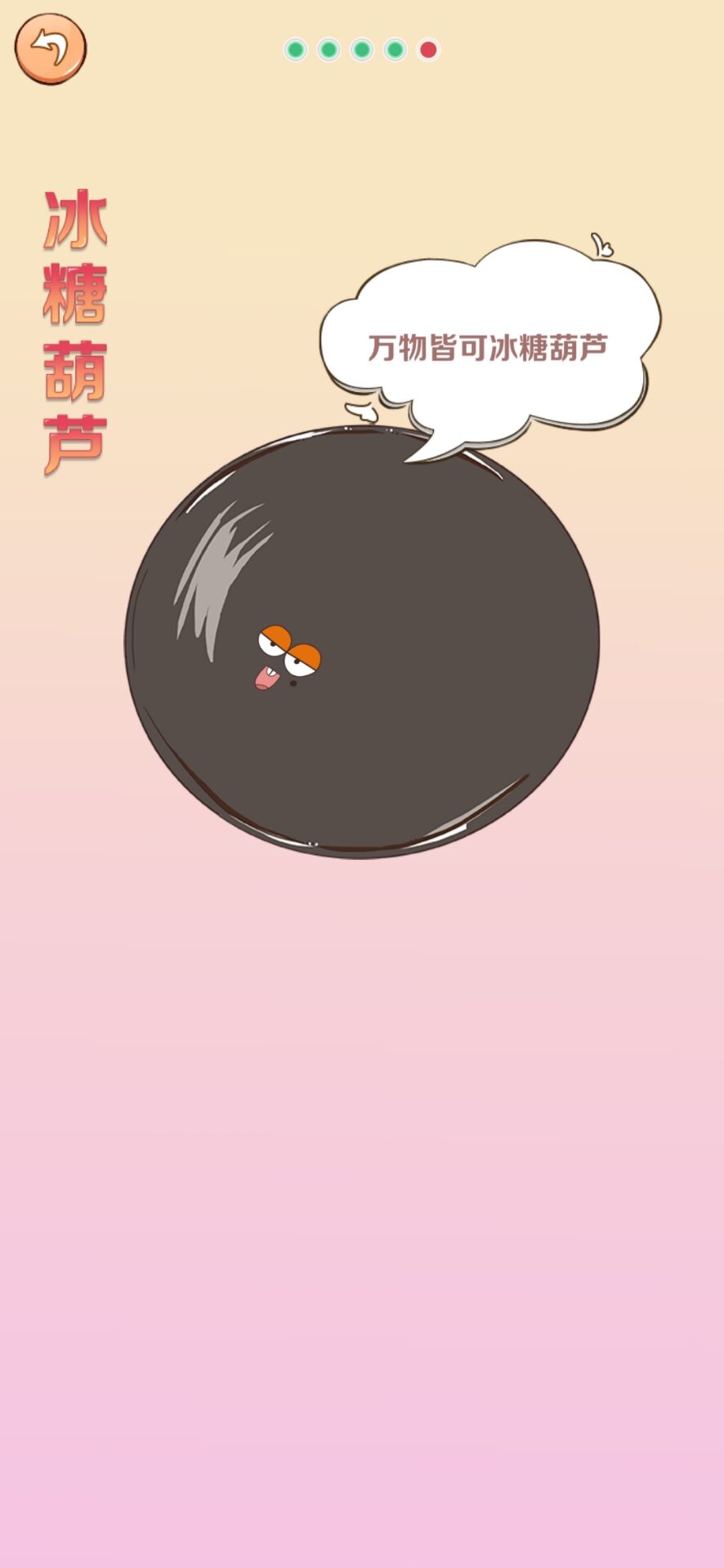Tap the orange back arrow button
The width and height of the screenshot is (724, 1568).
[51, 49]
